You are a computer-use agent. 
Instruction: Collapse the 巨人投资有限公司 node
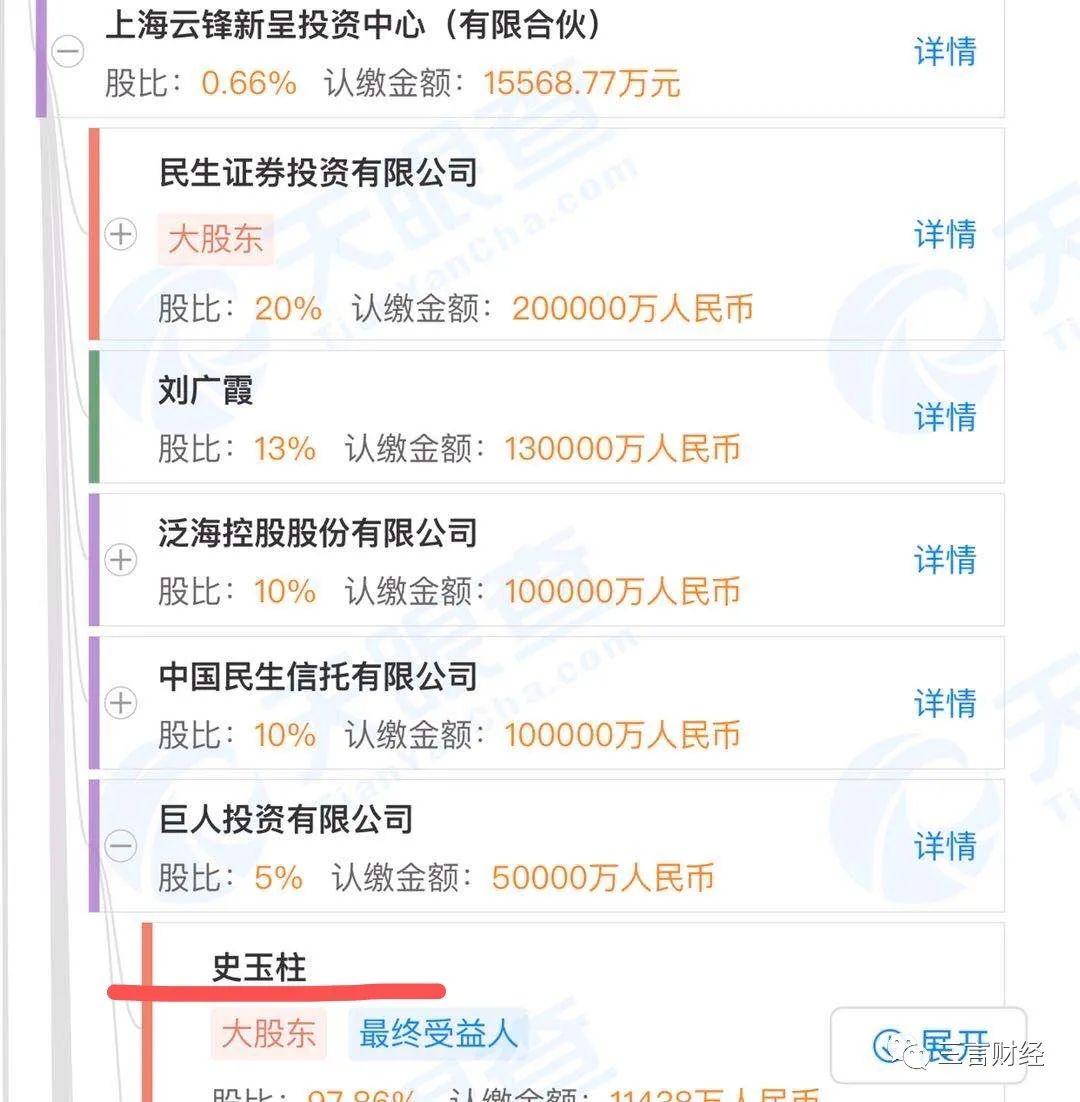[x=121, y=847]
